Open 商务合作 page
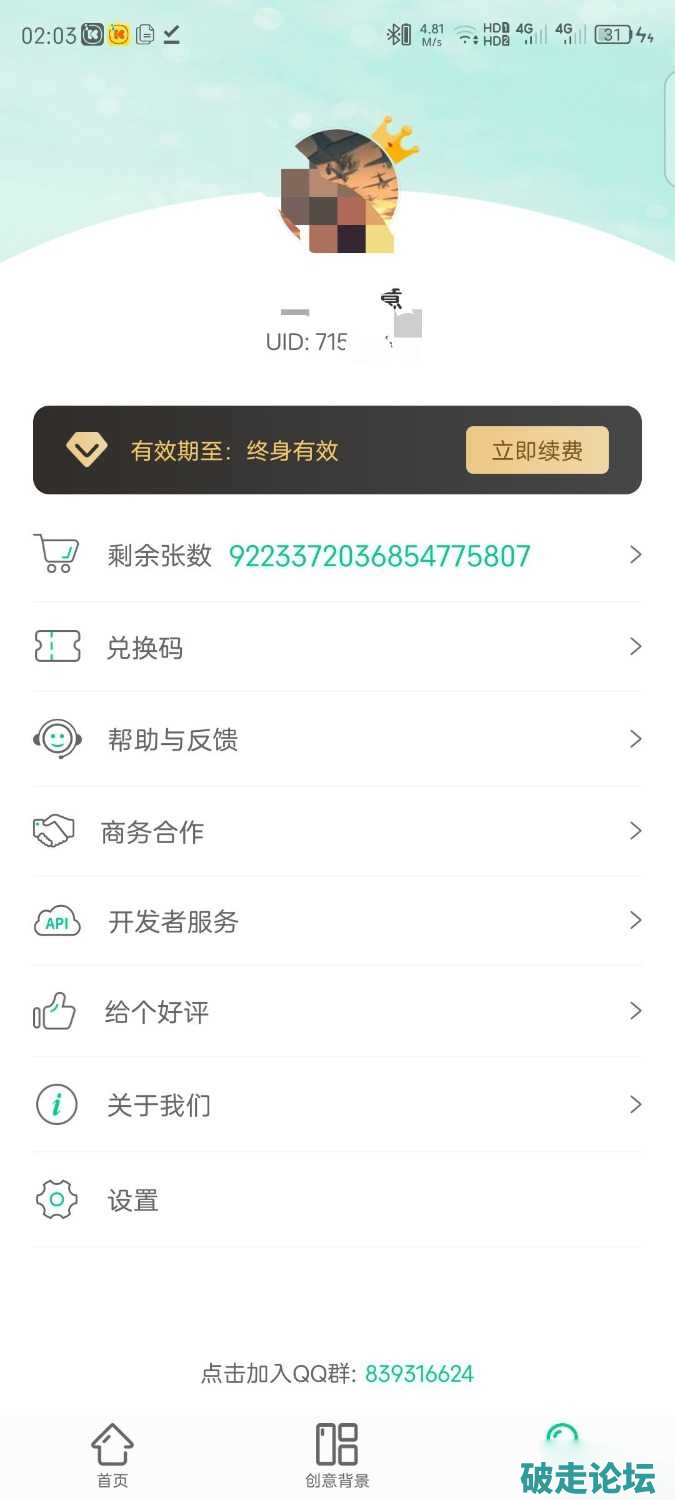This screenshot has height=1500, width=675. (x=337, y=832)
